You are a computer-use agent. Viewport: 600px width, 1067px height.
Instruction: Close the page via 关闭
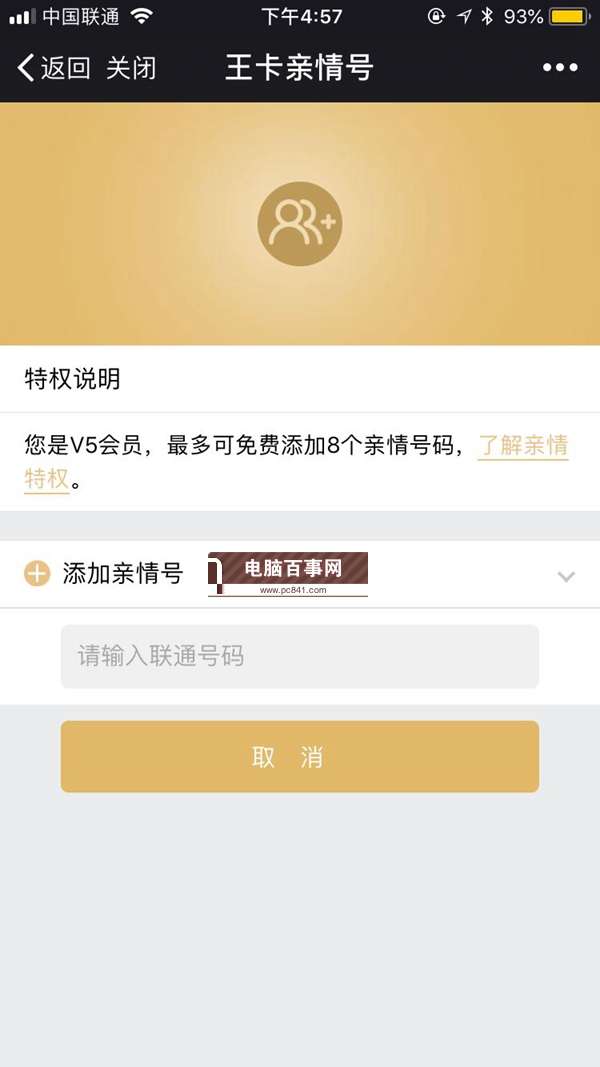click(131, 68)
